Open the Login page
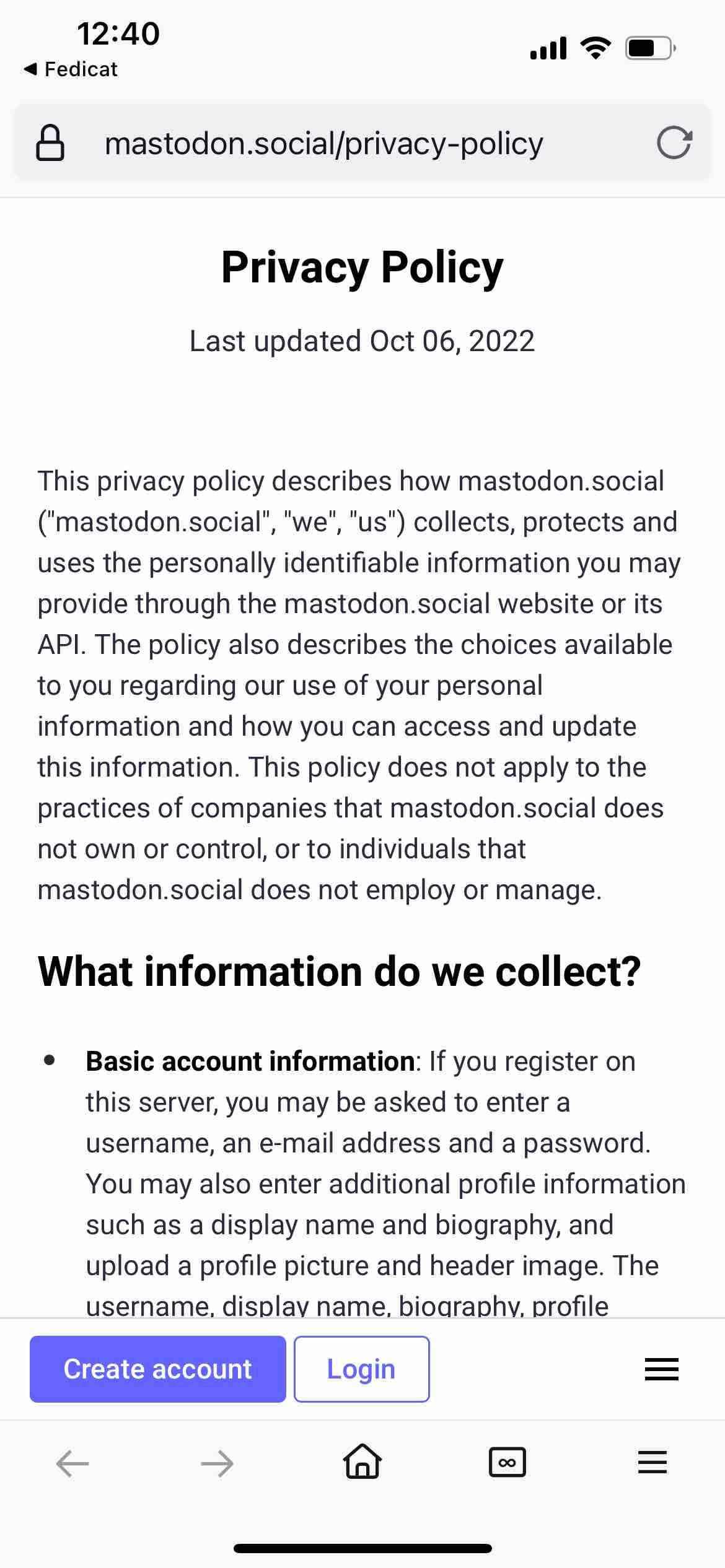The height and width of the screenshot is (1568, 725). click(361, 1369)
